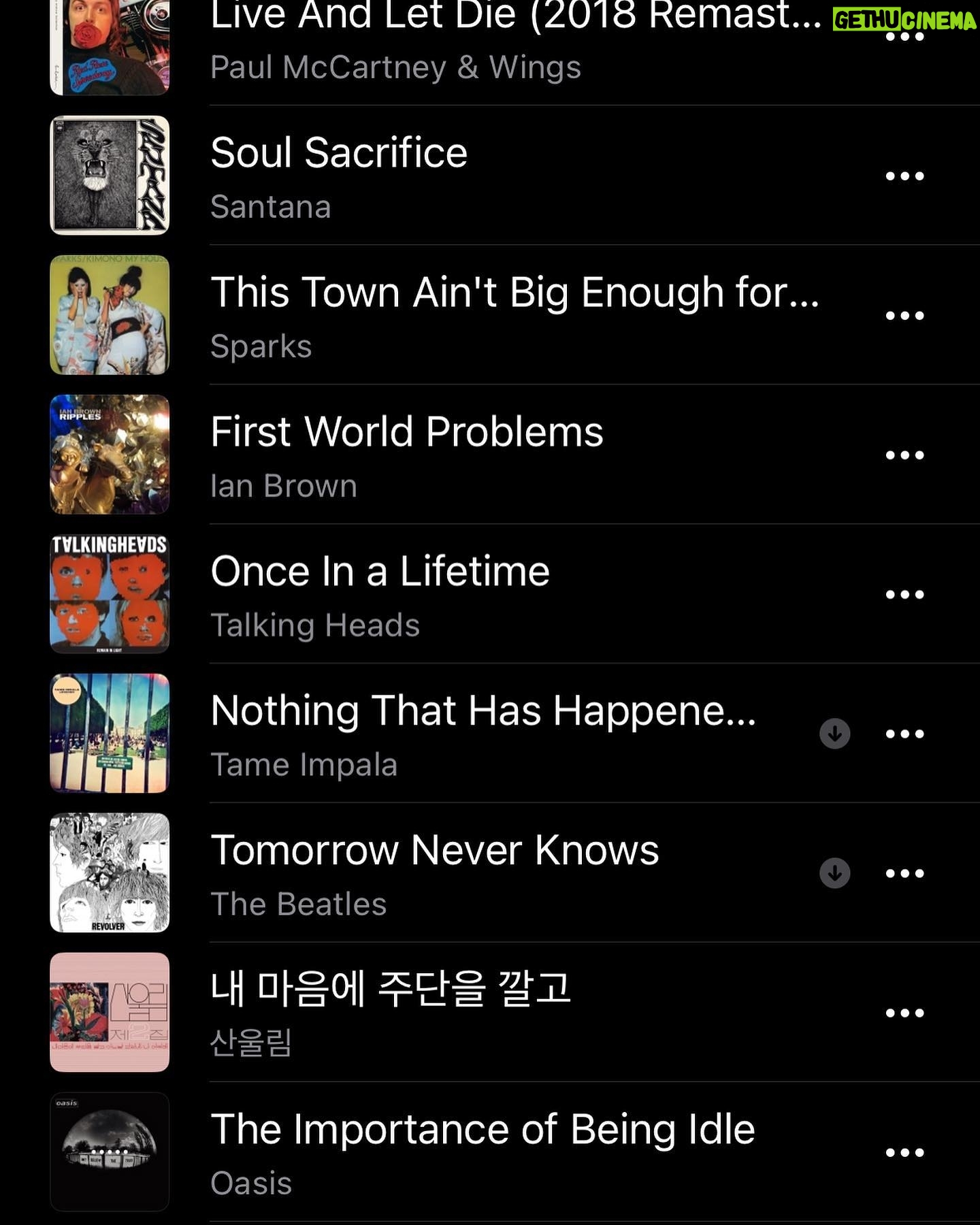The height and width of the screenshot is (1225, 980).
Task: Download the Tame Impala song
Action: [x=835, y=734]
